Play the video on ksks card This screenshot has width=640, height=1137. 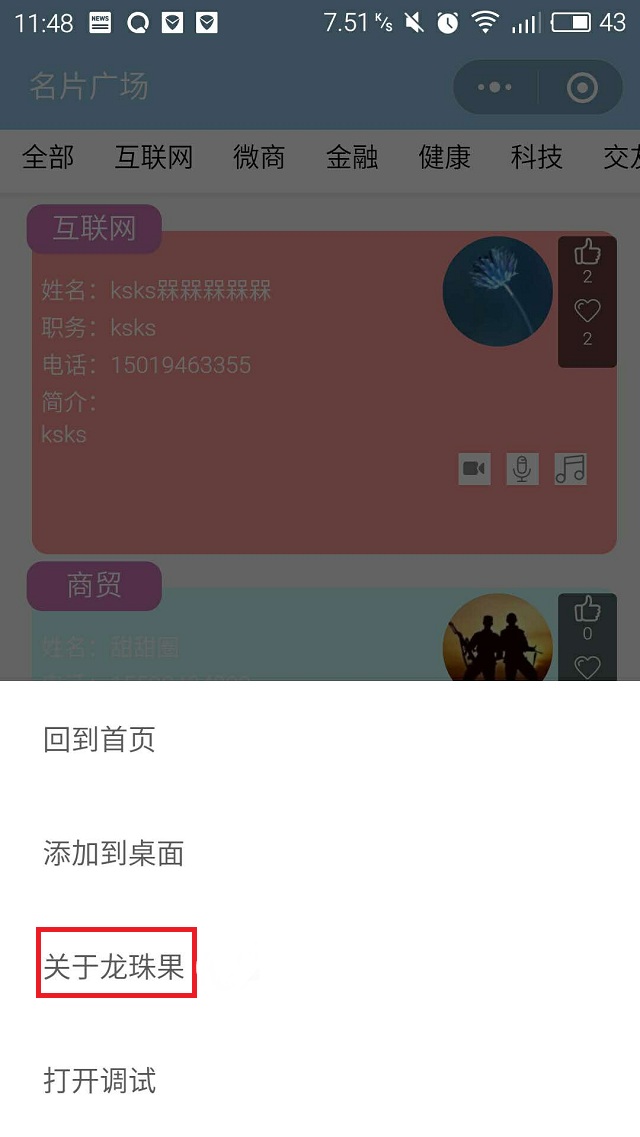[475, 468]
